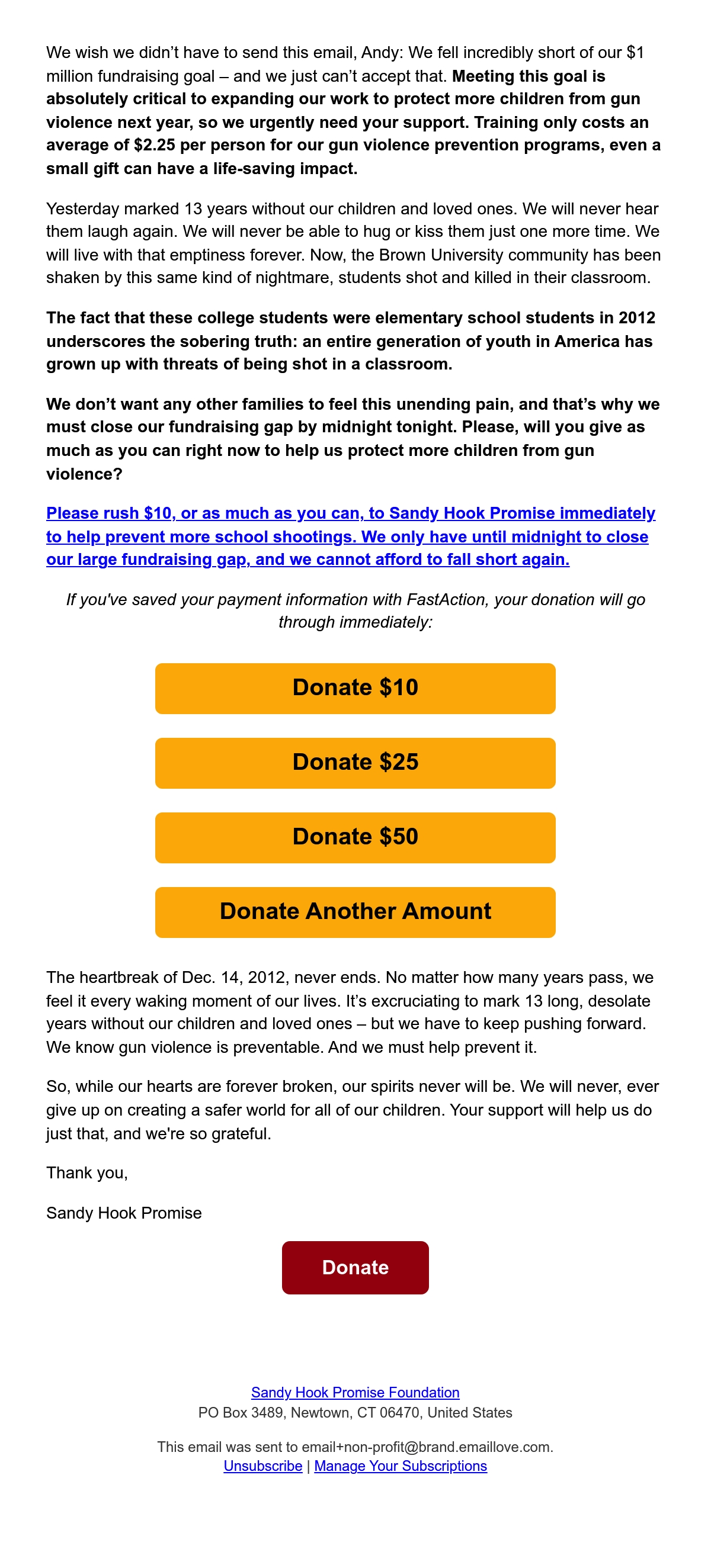Tap the Donate $10 button

point(355,689)
